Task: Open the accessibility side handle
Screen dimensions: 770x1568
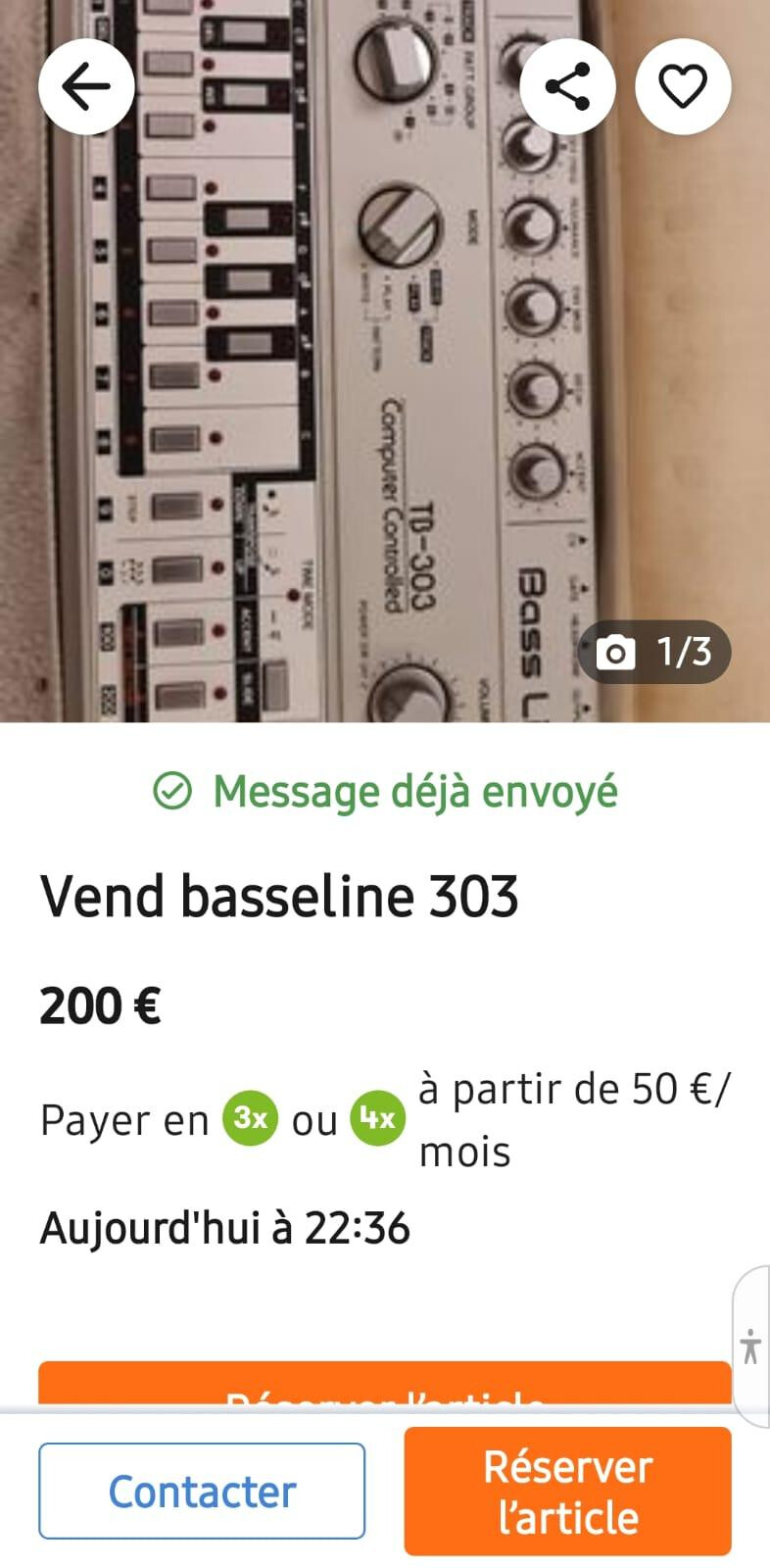Action: coord(751,1346)
